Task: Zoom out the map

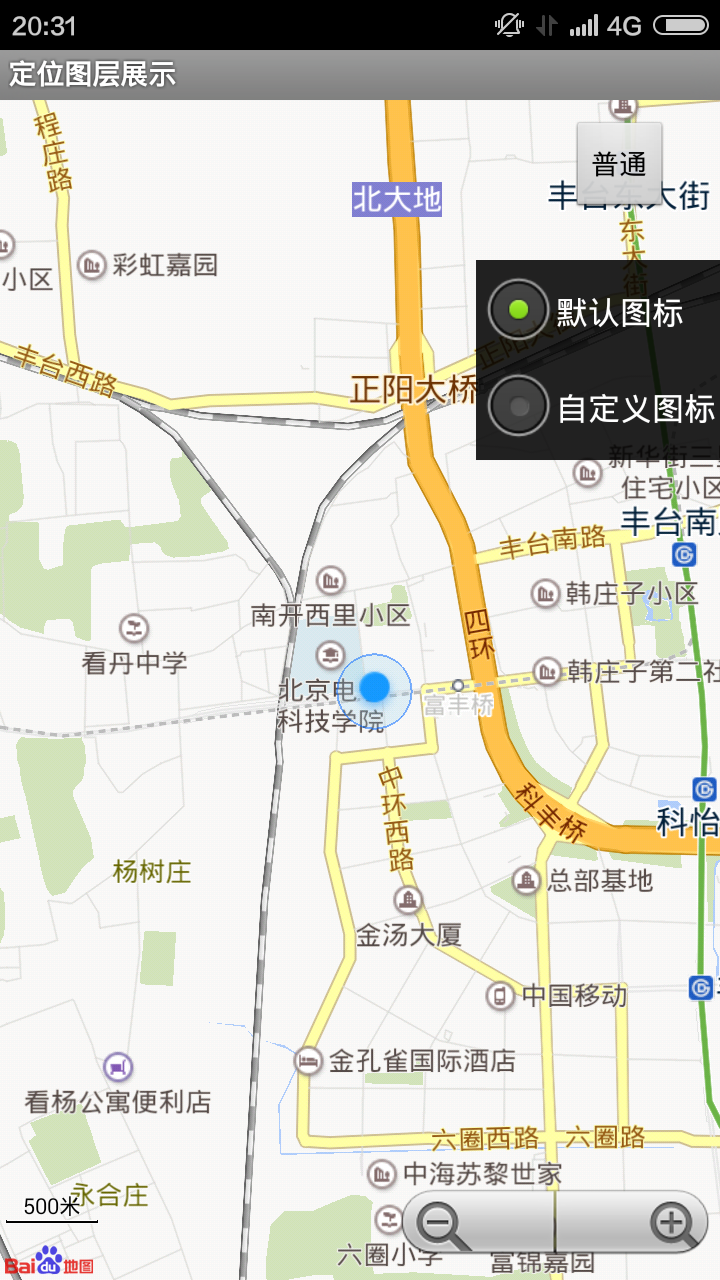Action: click(x=440, y=1223)
